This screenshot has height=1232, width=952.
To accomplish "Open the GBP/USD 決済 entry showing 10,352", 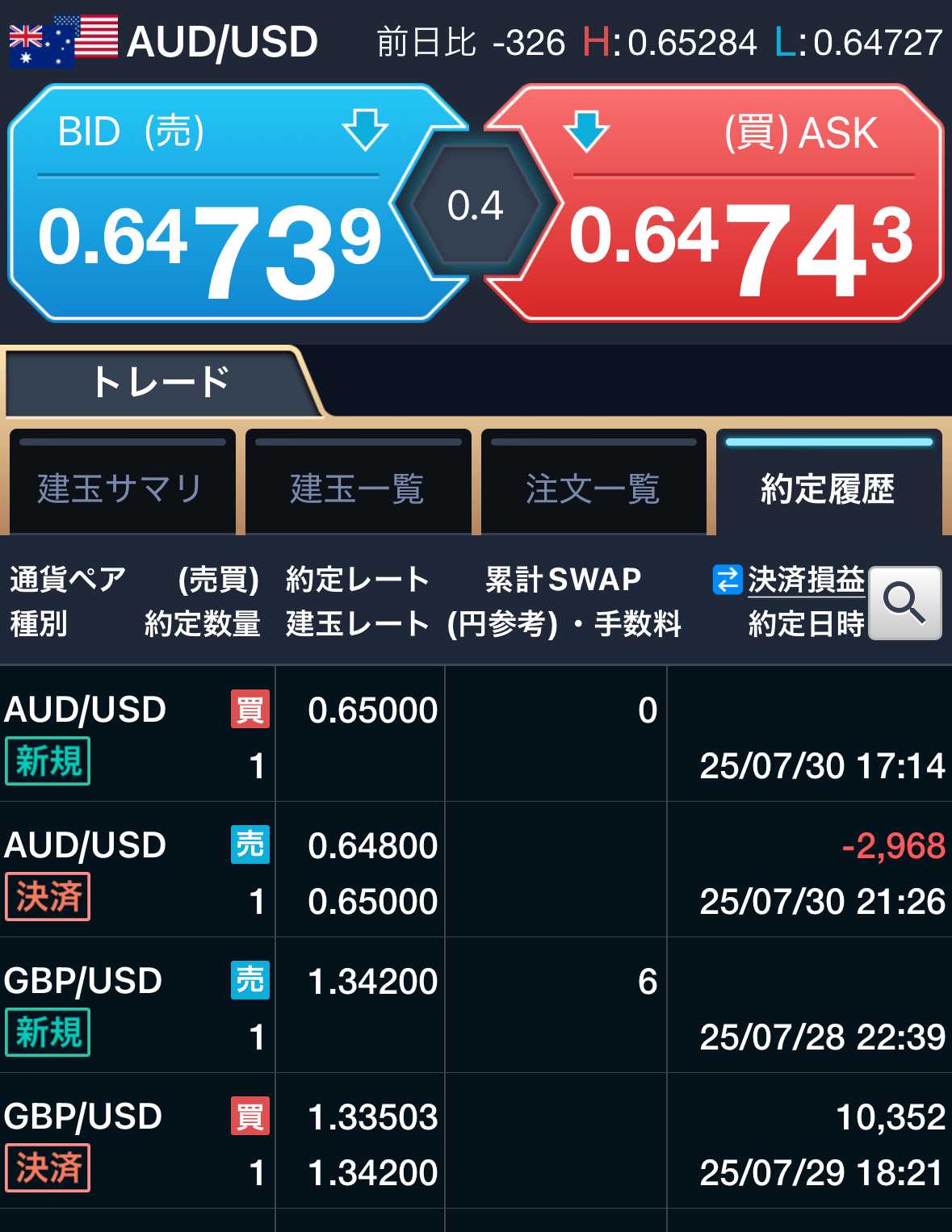I will (x=476, y=1141).
